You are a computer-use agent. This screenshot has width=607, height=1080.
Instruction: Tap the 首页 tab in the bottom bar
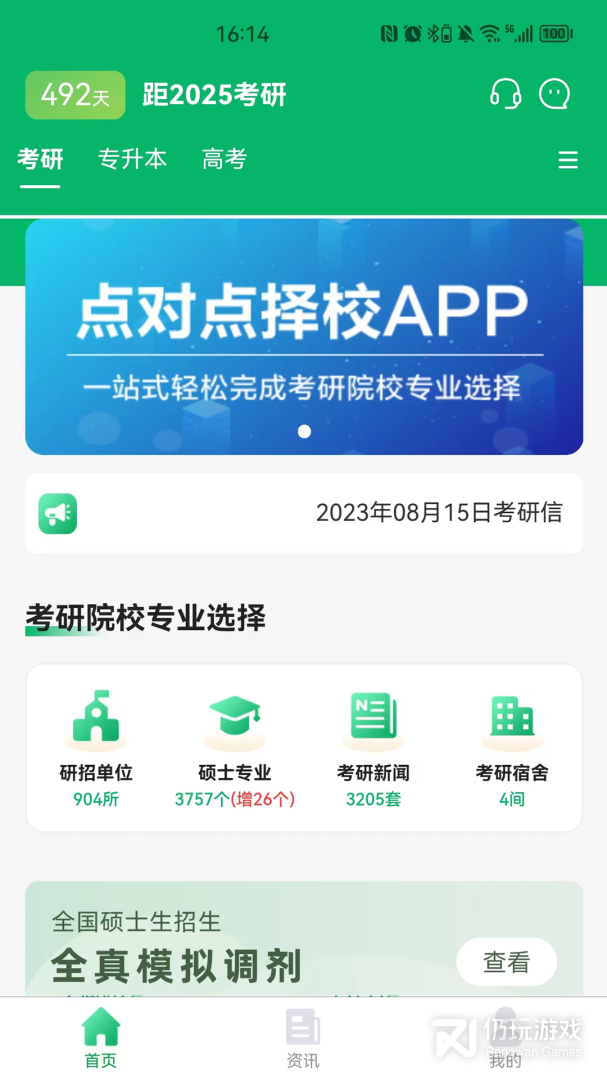click(x=101, y=1039)
